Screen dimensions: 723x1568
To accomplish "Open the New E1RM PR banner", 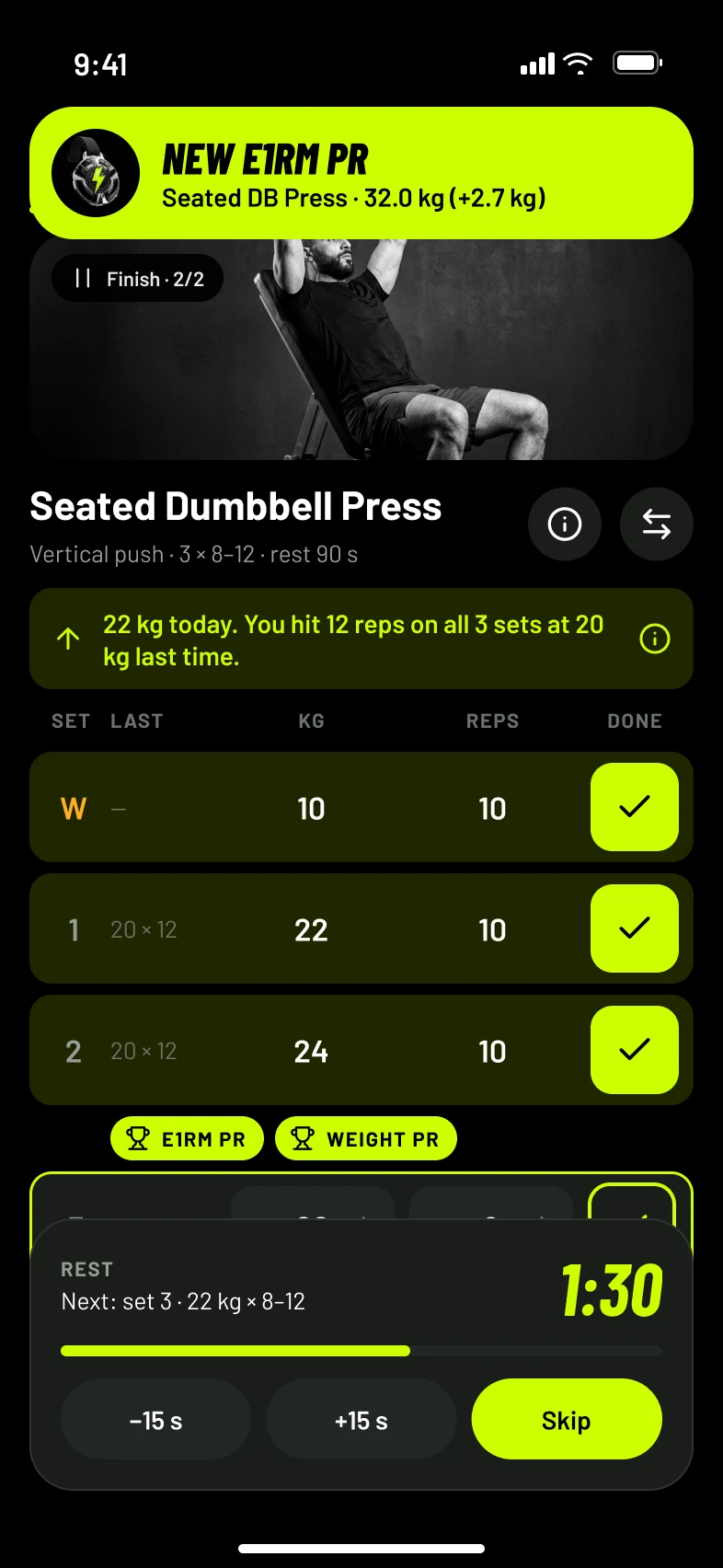I will 361,173.
